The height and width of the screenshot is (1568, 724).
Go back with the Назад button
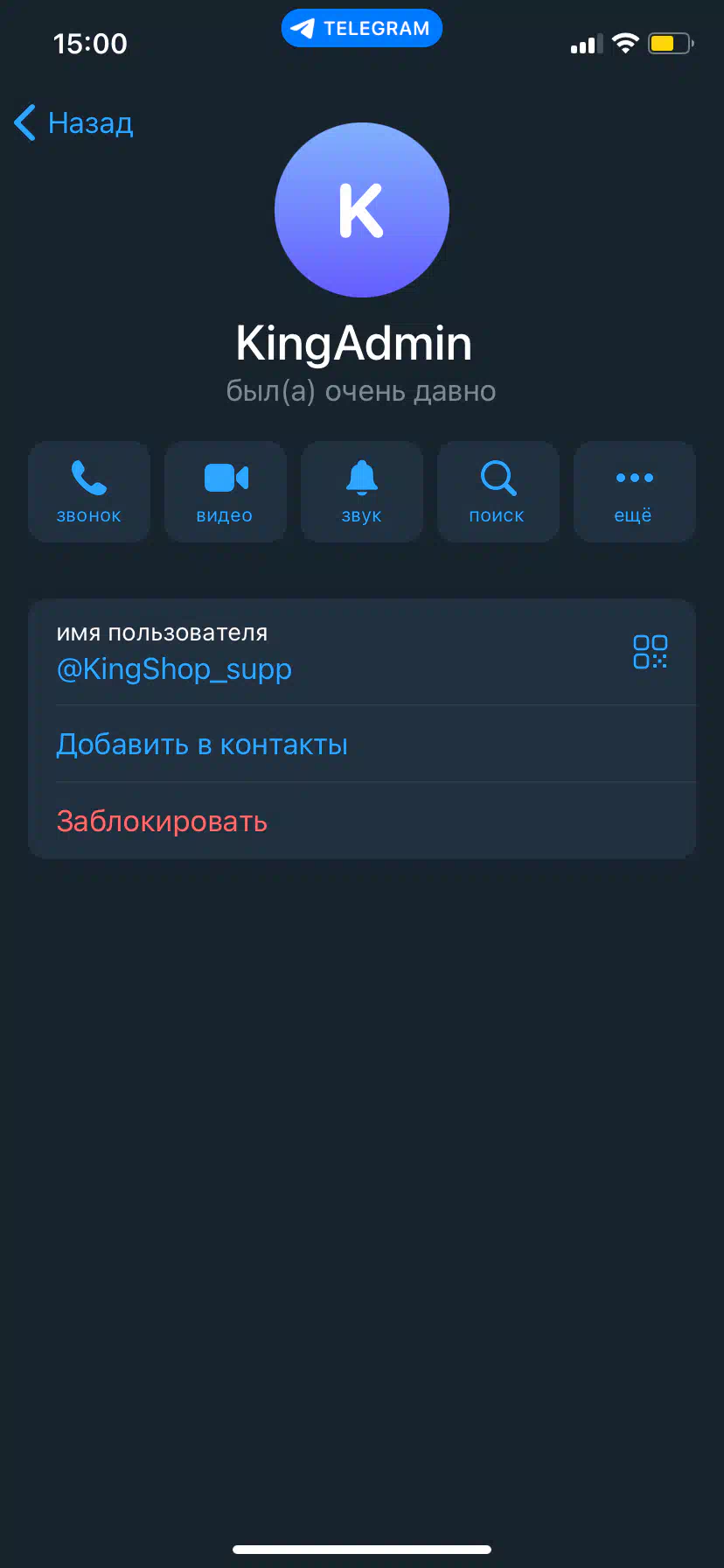click(x=73, y=122)
